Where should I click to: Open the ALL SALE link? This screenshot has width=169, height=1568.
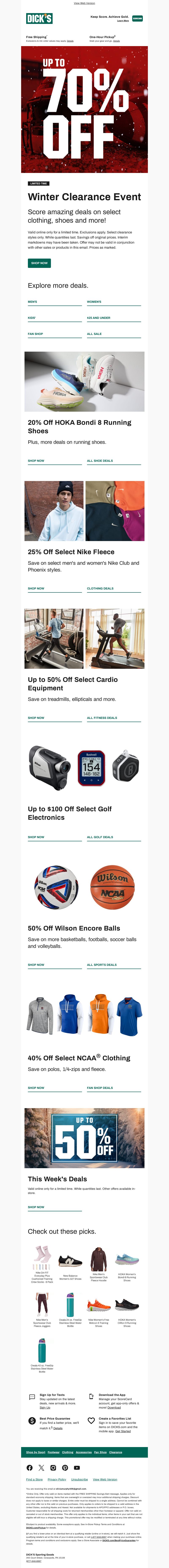pyautogui.click(x=94, y=334)
